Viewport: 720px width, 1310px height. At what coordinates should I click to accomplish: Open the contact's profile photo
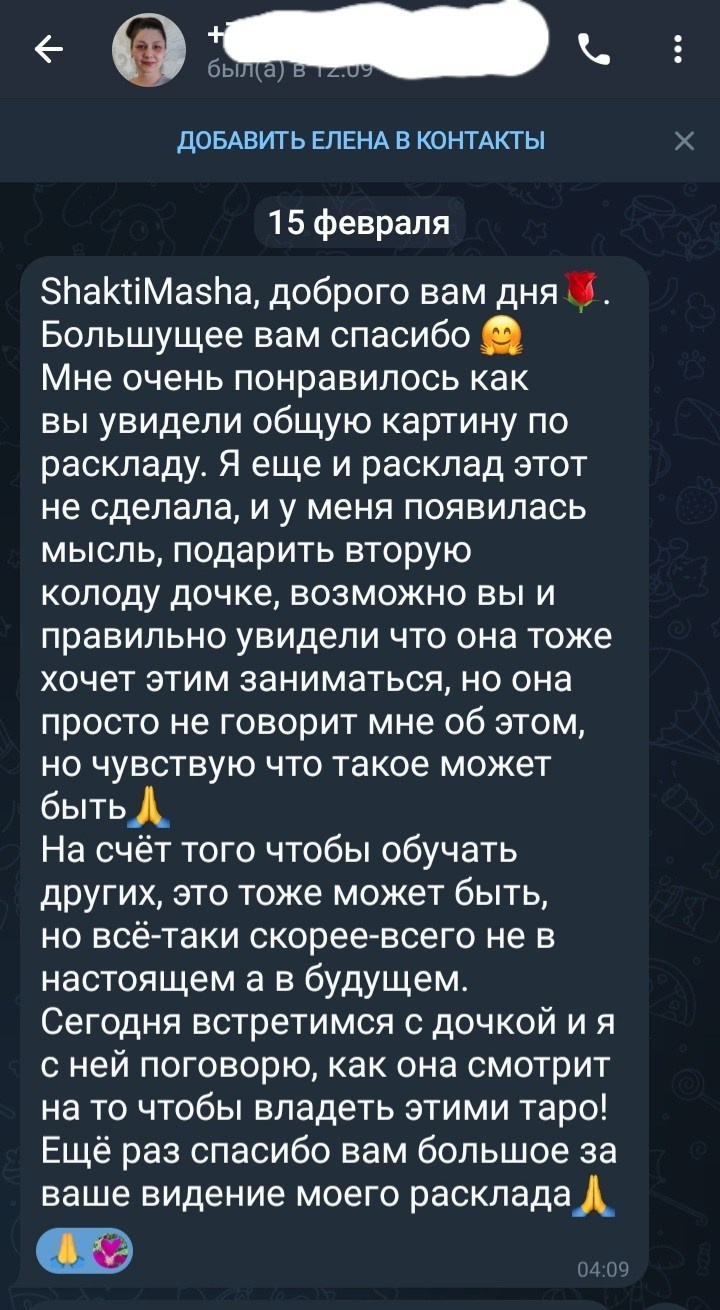[x=149, y=50]
